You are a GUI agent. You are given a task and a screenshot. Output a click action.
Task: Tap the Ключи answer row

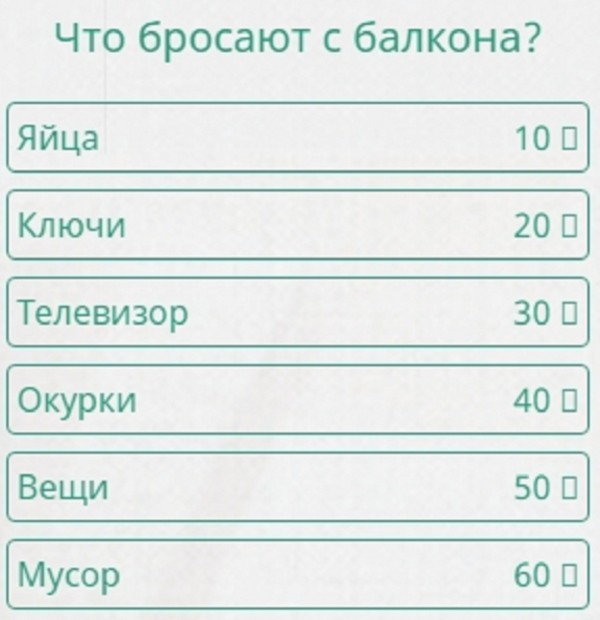(x=298, y=226)
